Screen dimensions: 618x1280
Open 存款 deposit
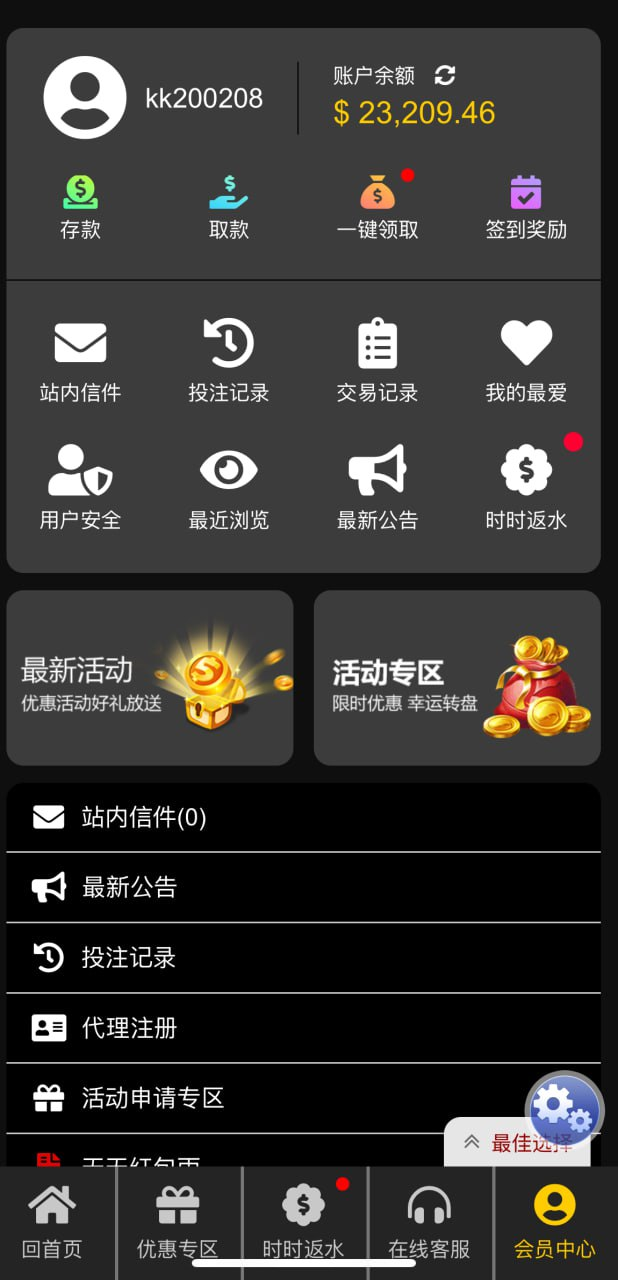point(80,208)
